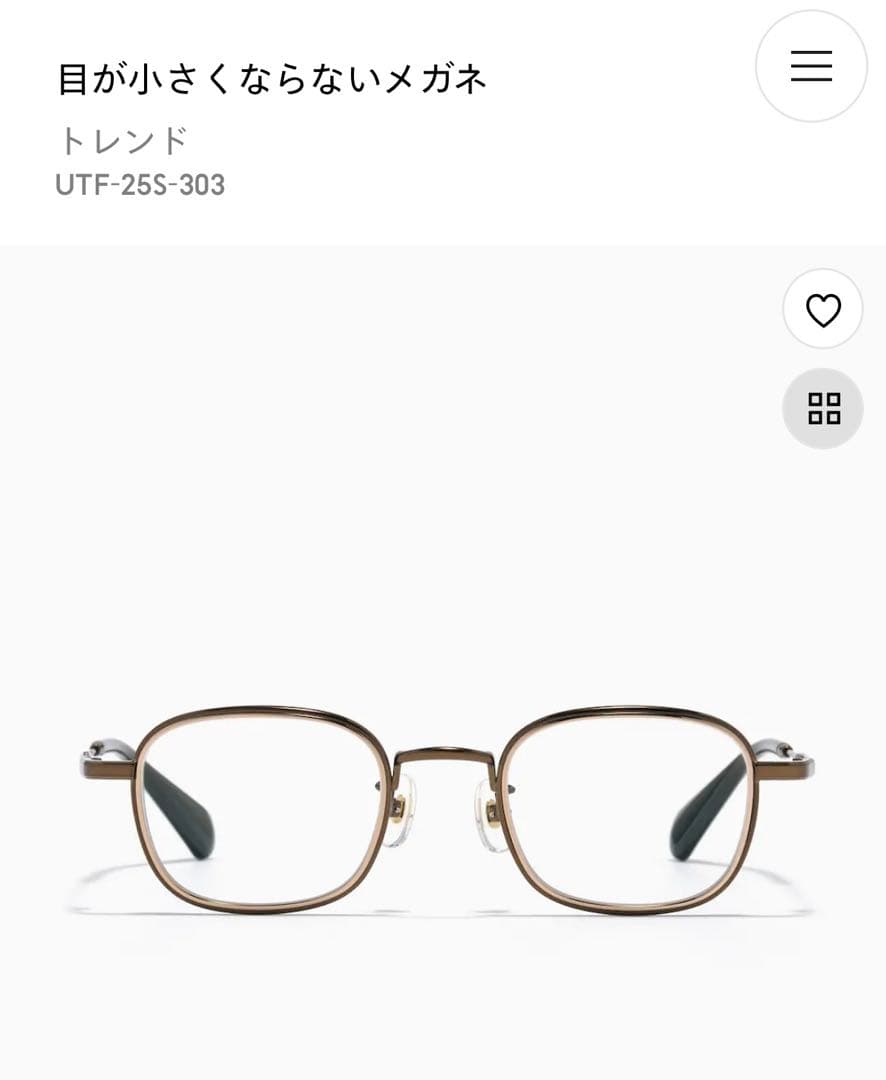Open the hamburger navigation menu
The image size is (886, 1080).
[811, 65]
